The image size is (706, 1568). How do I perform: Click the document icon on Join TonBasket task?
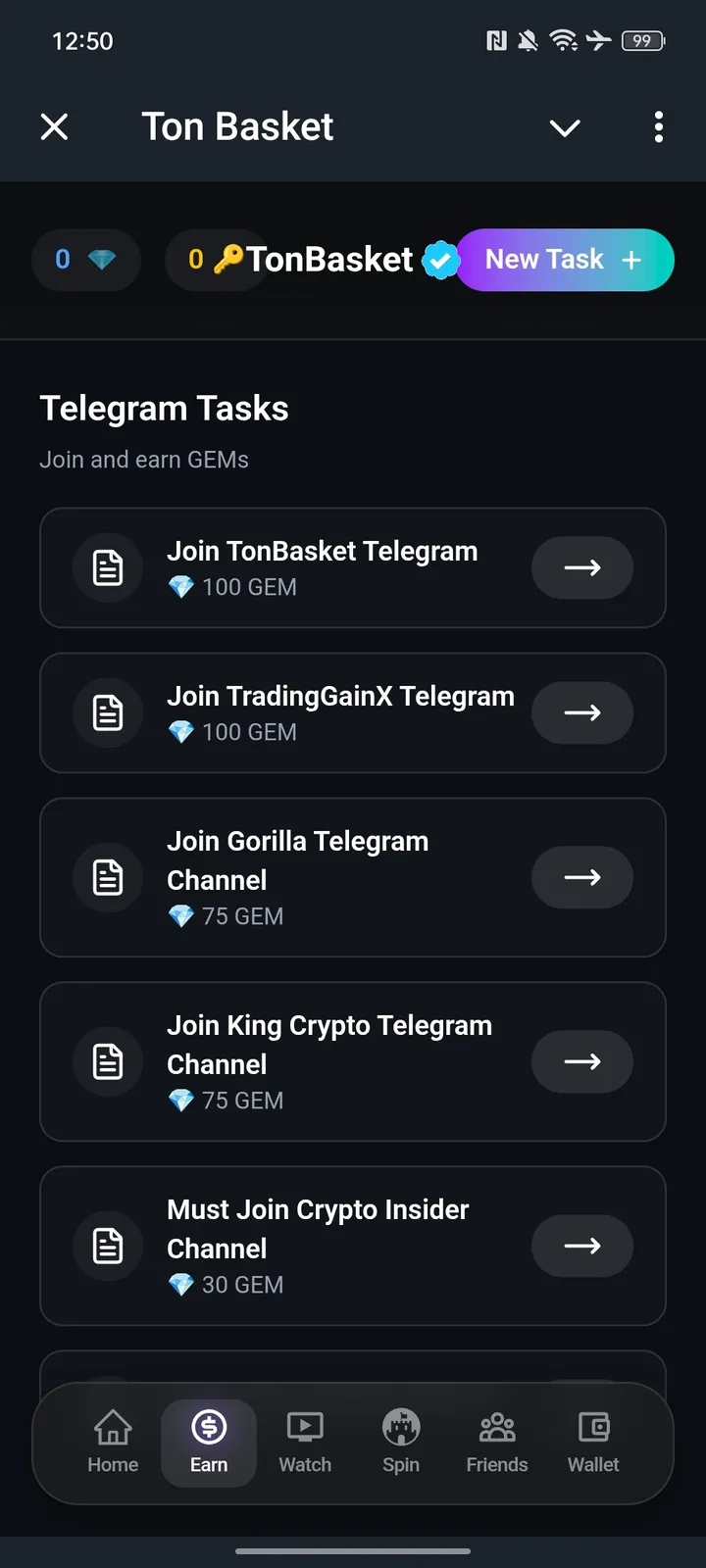coord(108,567)
